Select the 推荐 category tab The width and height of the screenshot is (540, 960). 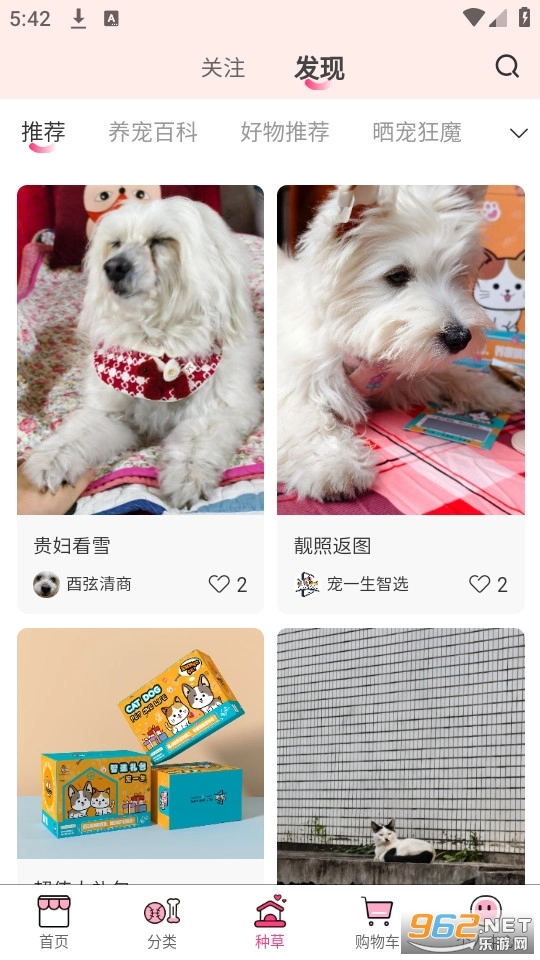tap(43, 132)
